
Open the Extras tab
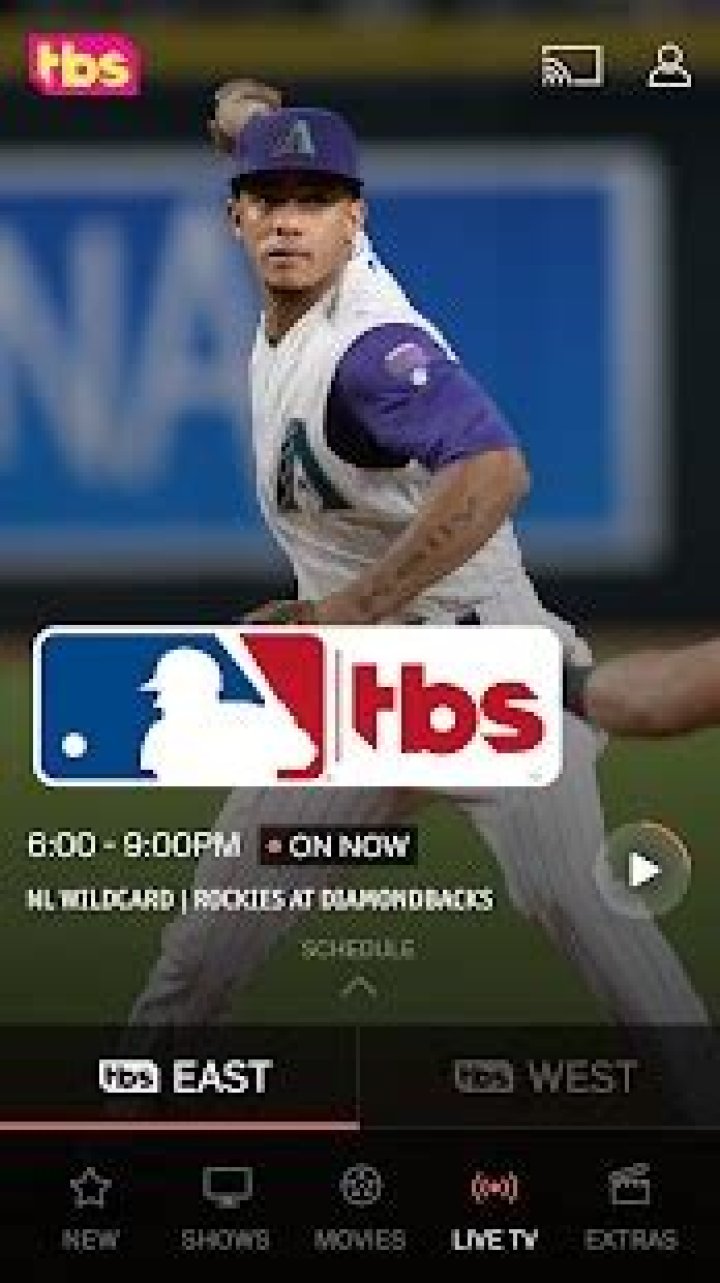631,1210
